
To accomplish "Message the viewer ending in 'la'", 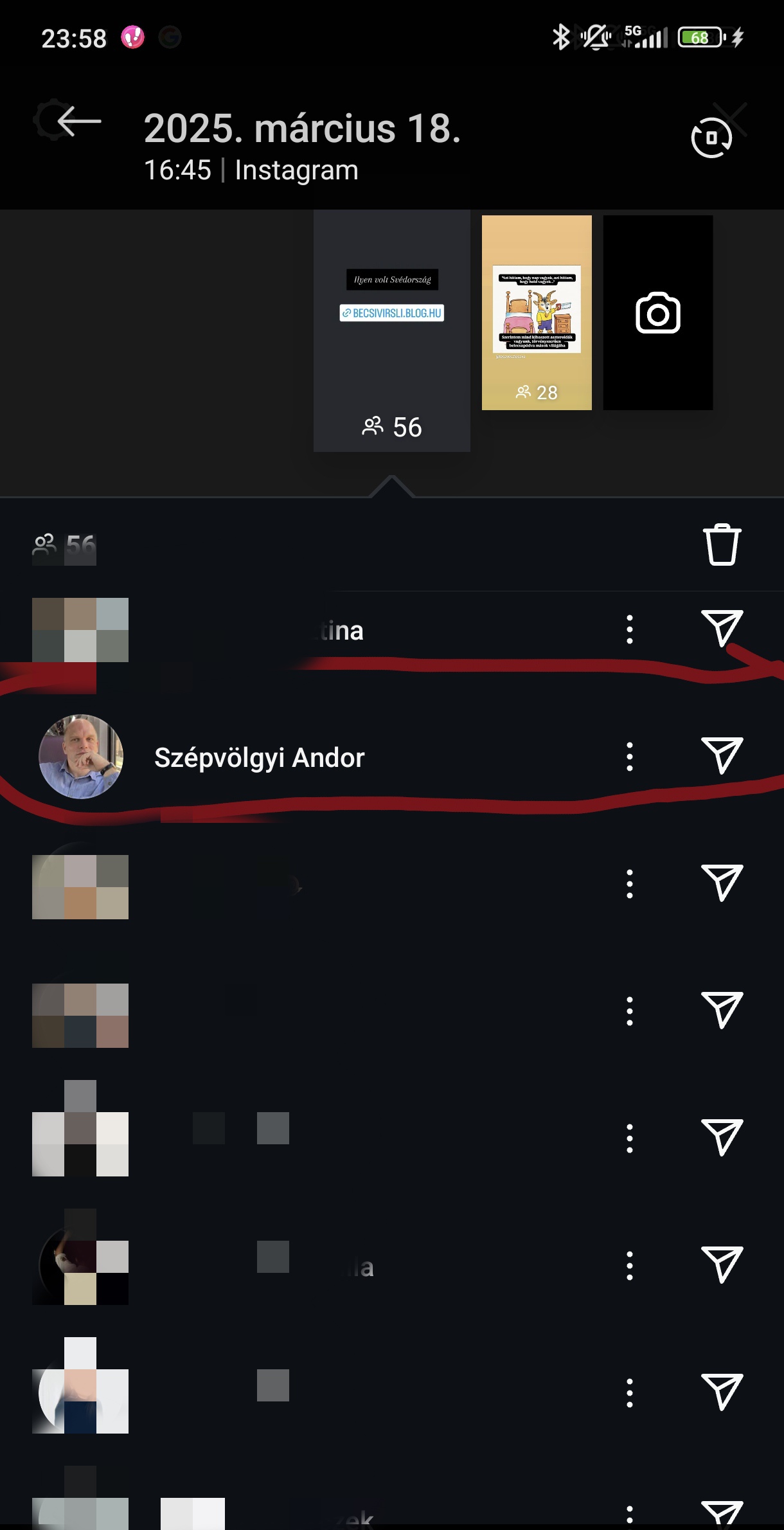I will tap(722, 1264).
